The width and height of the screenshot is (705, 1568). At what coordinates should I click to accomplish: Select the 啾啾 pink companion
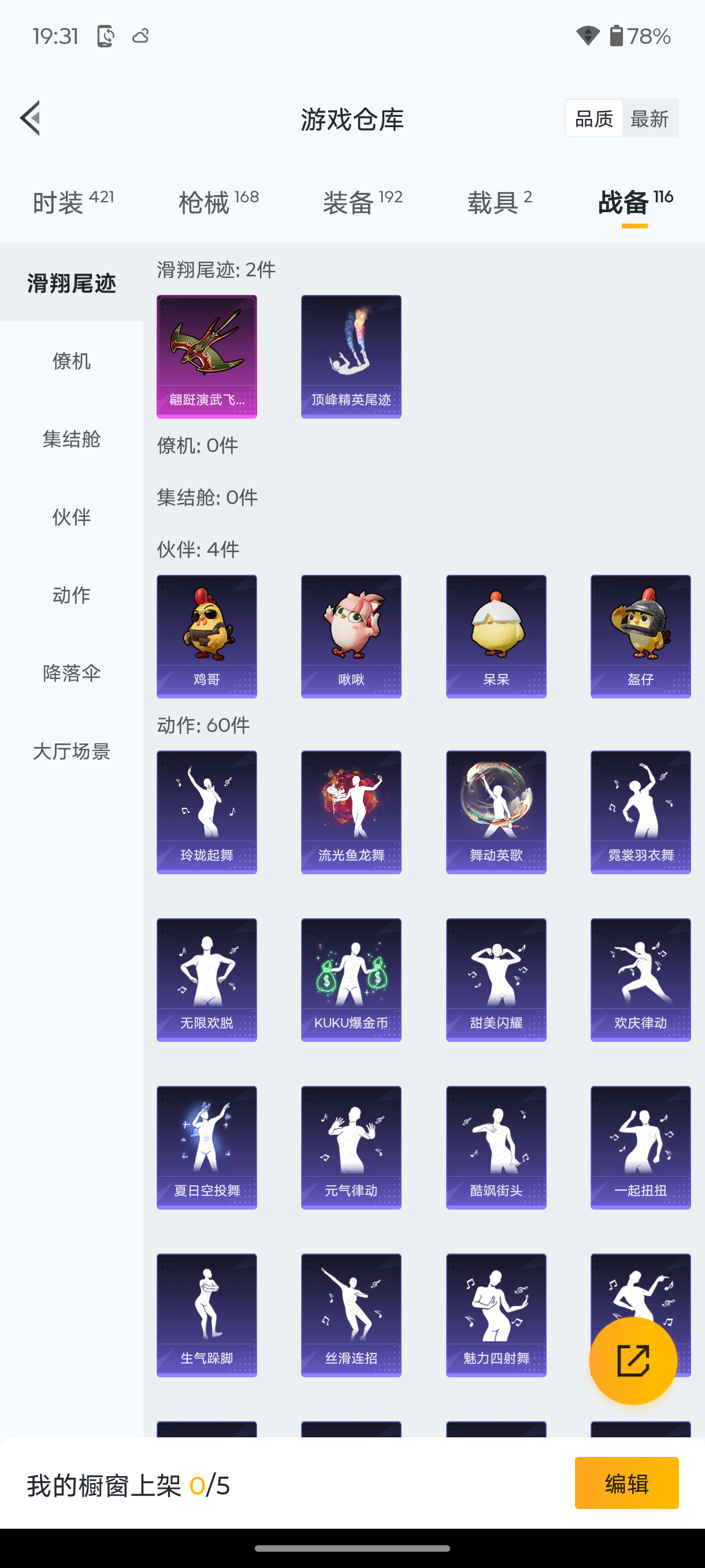(x=351, y=635)
